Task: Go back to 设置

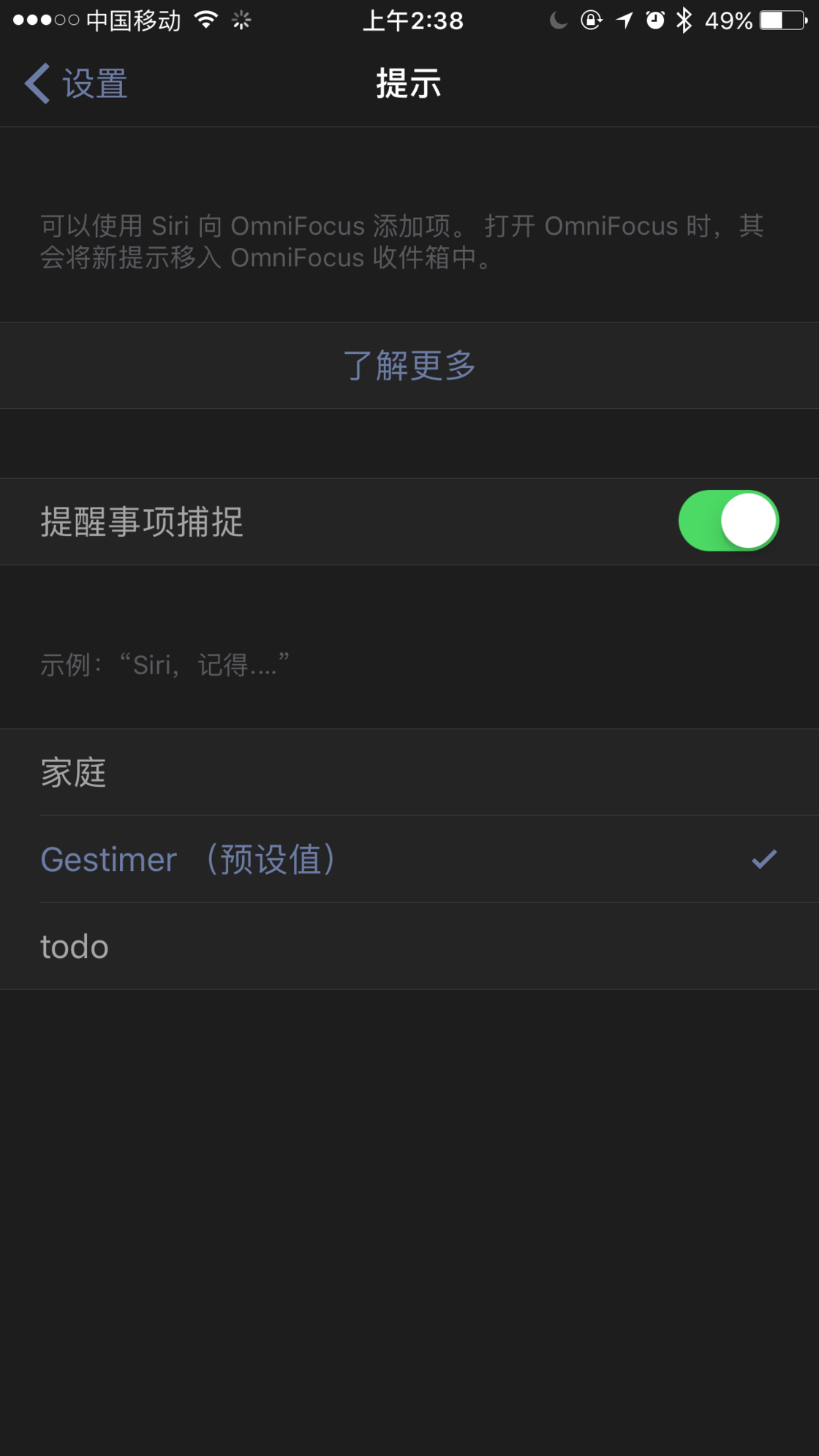Action: coord(76,83)
